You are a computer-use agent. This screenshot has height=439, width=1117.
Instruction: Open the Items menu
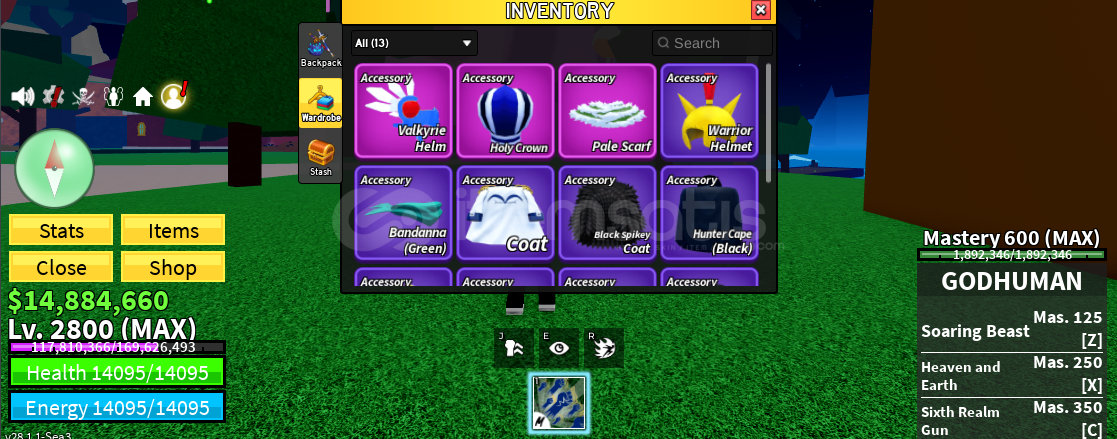click(173, 230)
